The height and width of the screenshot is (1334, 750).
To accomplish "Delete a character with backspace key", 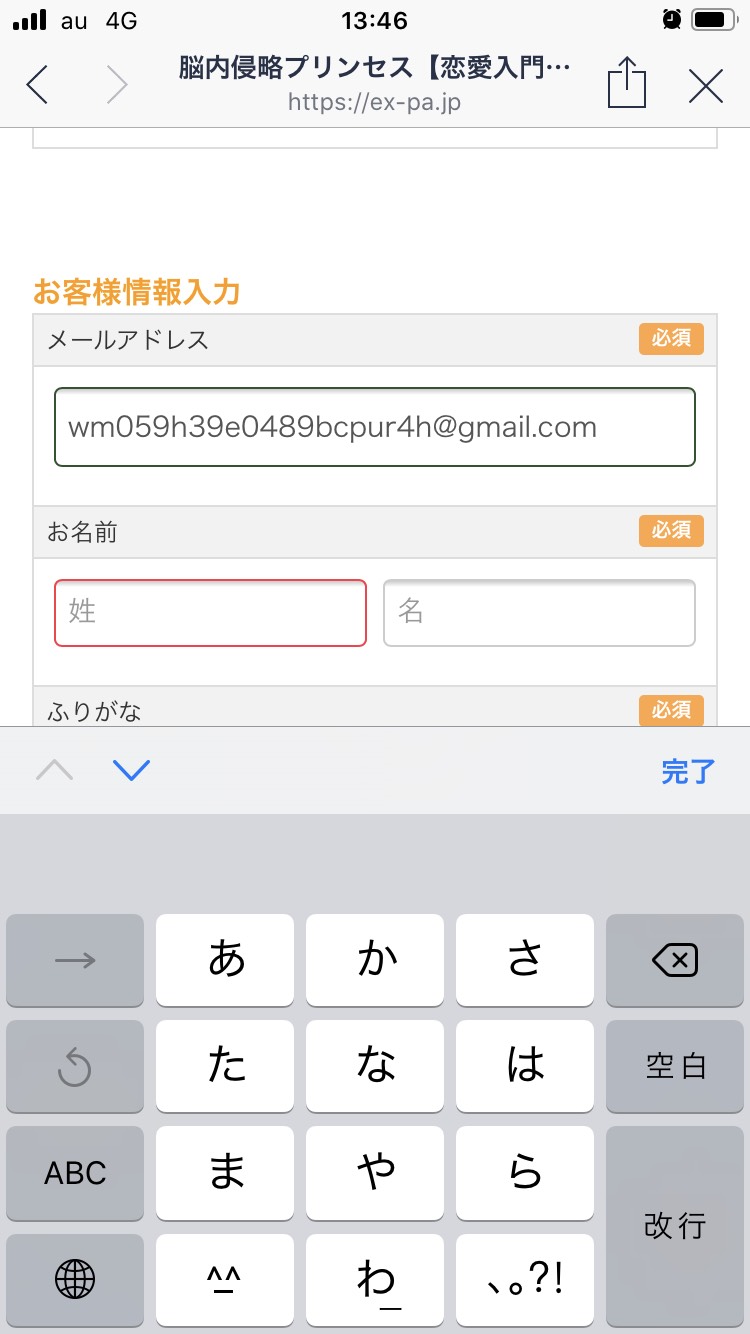I will pos(675,960).
